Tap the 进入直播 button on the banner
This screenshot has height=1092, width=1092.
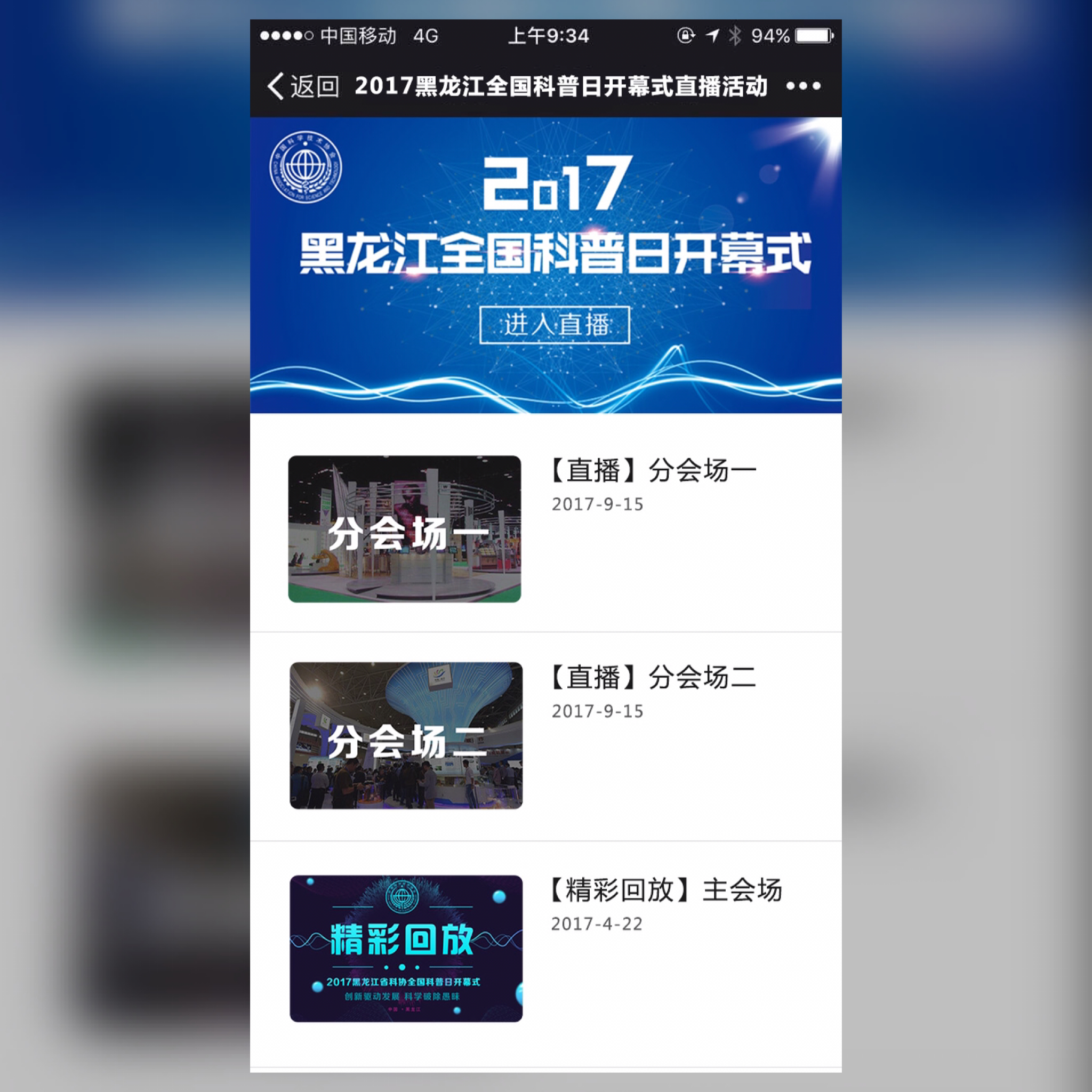[555, 325]
